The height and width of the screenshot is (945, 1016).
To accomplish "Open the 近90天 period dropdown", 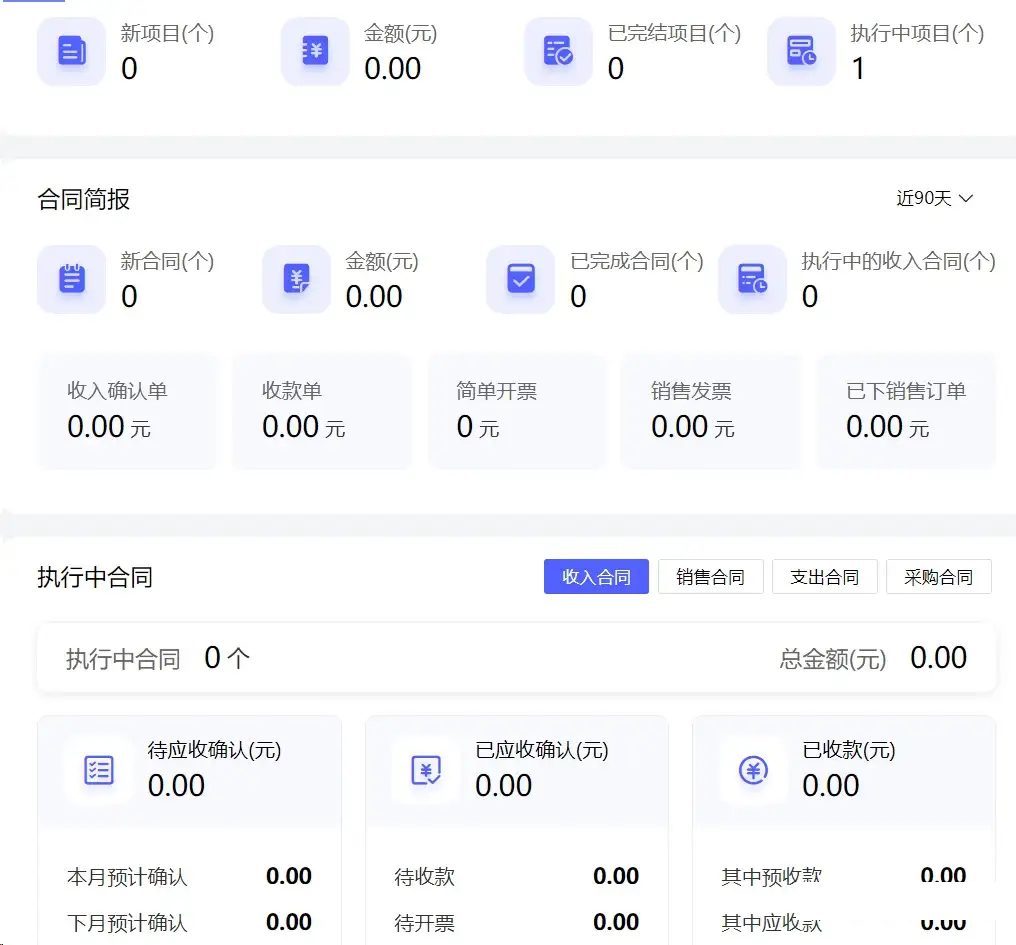I will [x=934, y=199].
